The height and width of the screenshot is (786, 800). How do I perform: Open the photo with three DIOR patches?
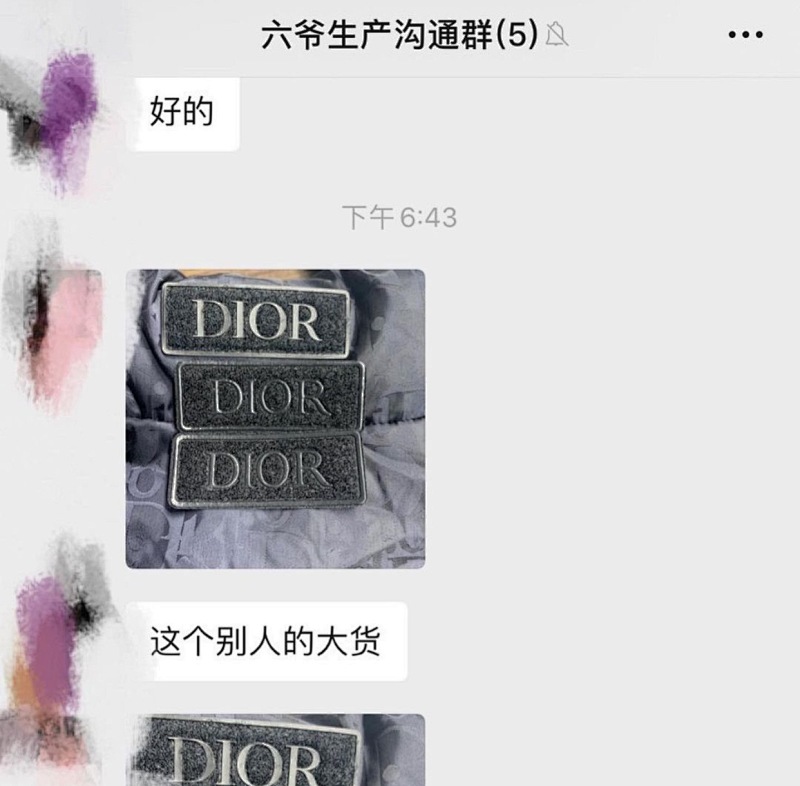click(276, 419)
